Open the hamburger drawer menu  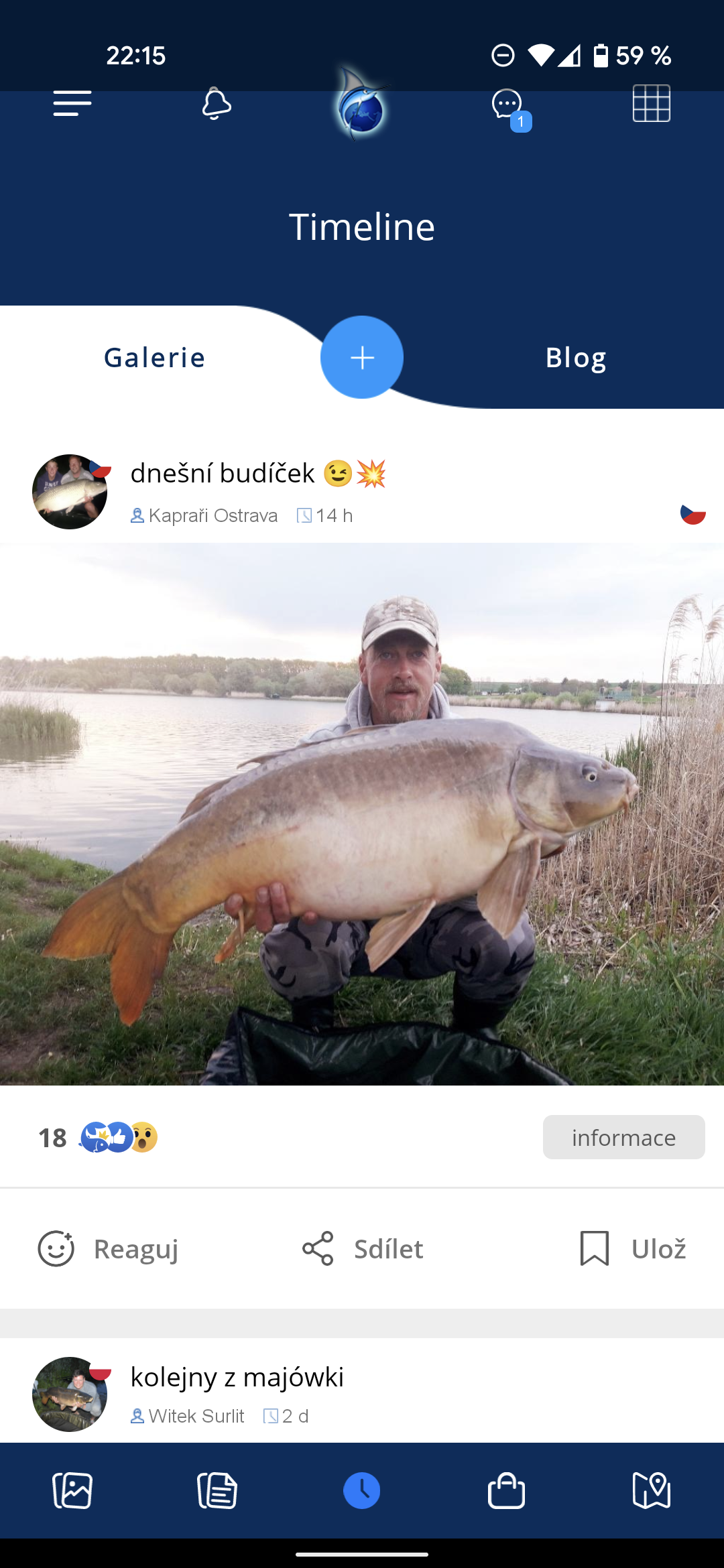coord(72,104)
